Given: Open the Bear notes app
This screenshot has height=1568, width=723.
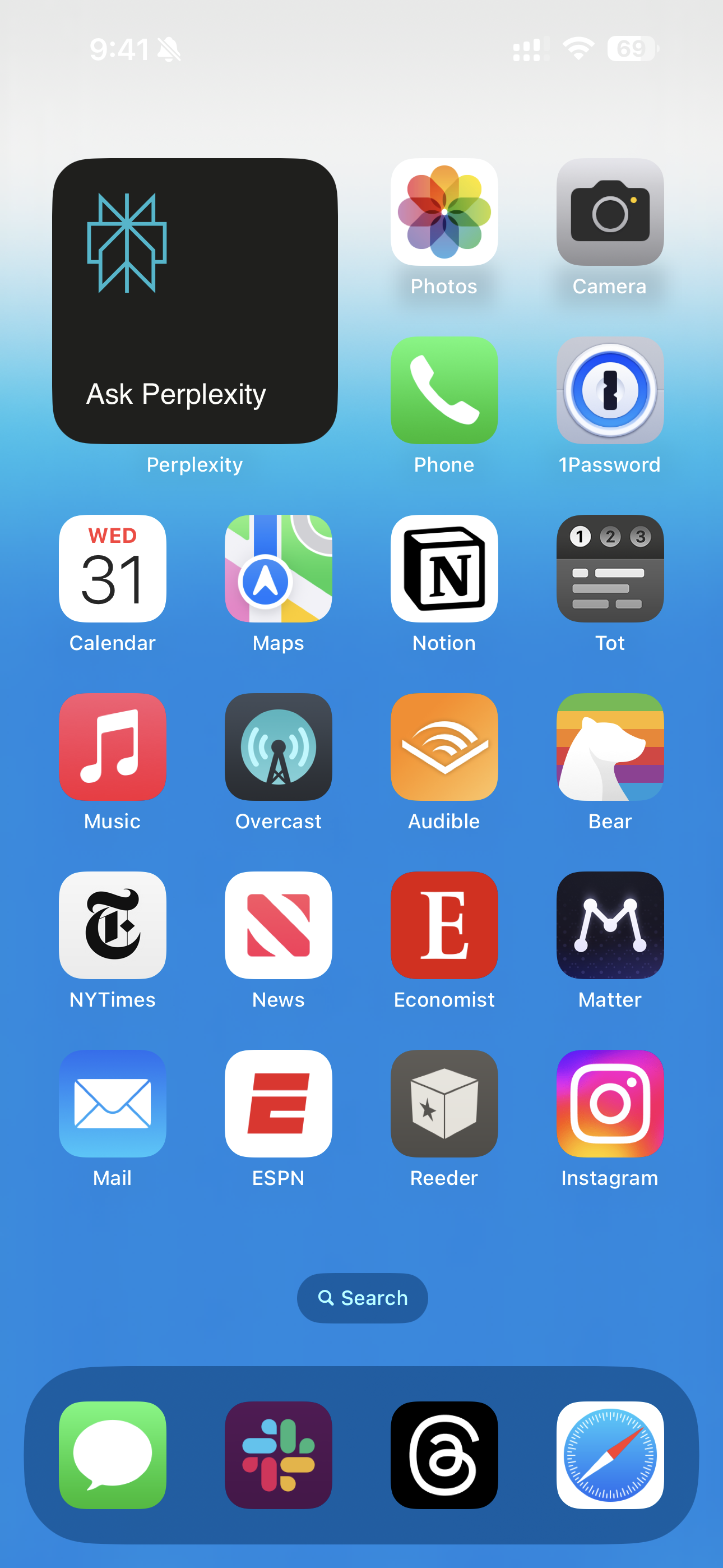Looking at the screenshot, I should pos(609,747).
